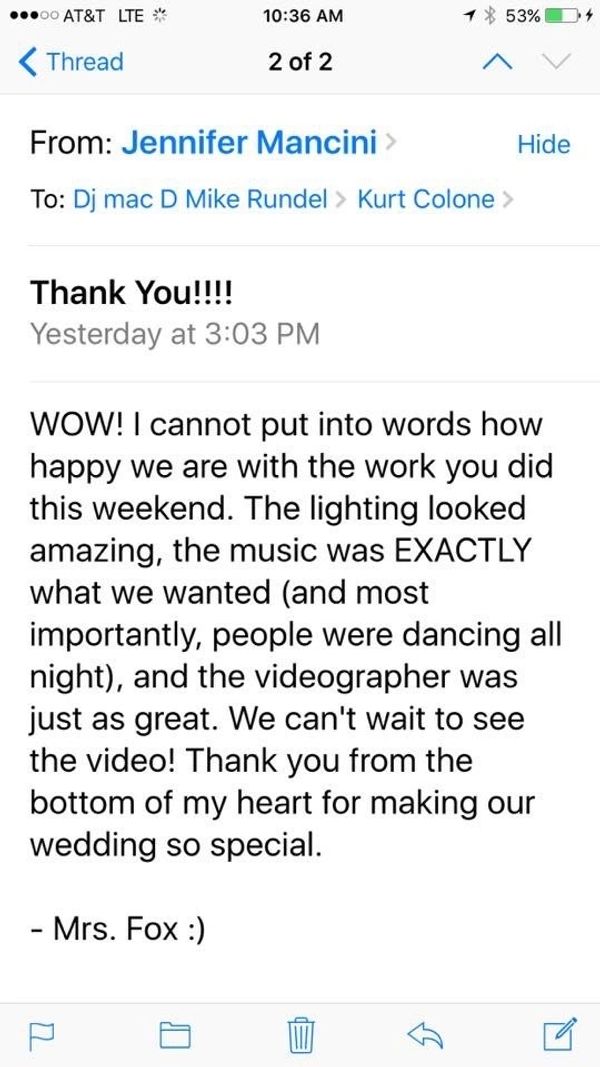The image size is (600, 1067).
Task: Open sender Jennifer Mancini's contact
Action: [250, 144]
